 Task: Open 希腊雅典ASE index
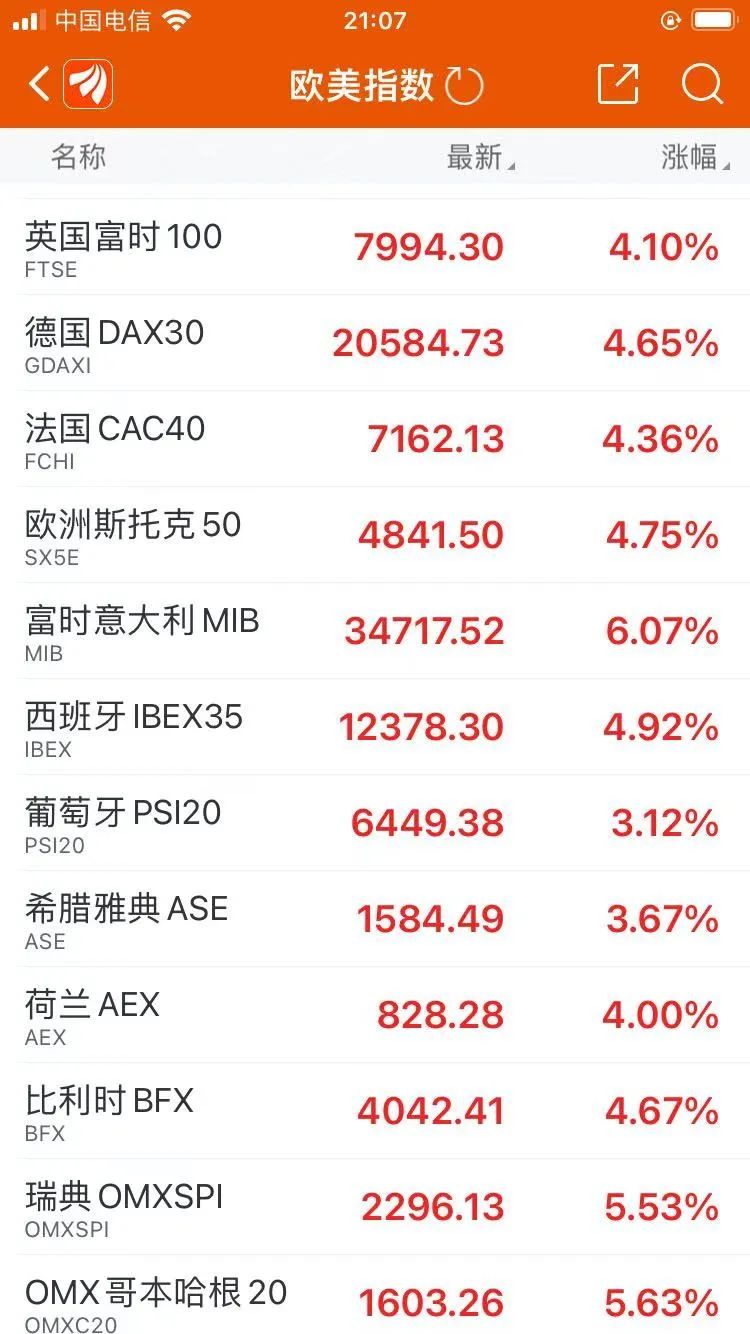(375, 918)
